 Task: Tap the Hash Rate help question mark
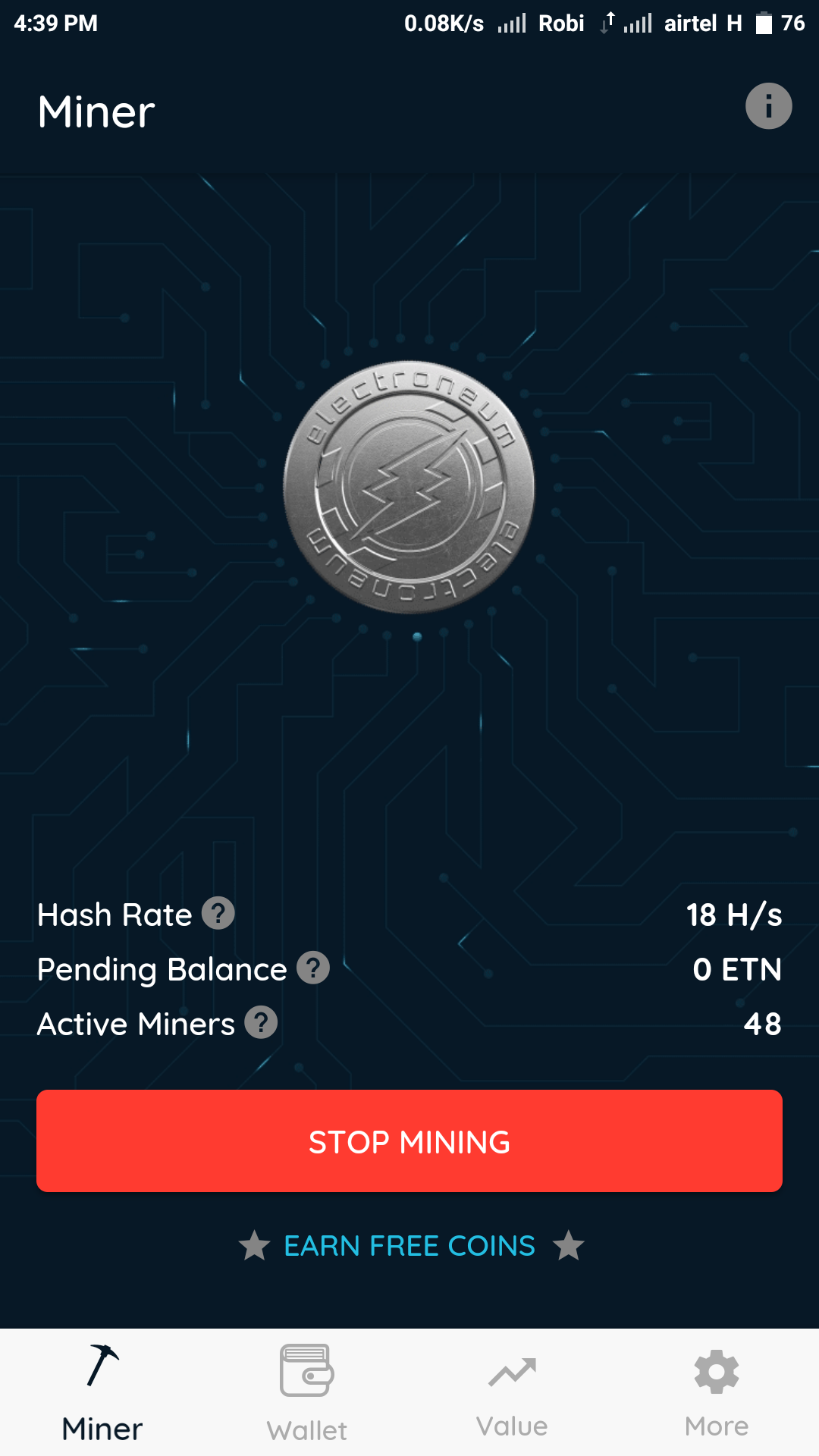pos(219,915)
